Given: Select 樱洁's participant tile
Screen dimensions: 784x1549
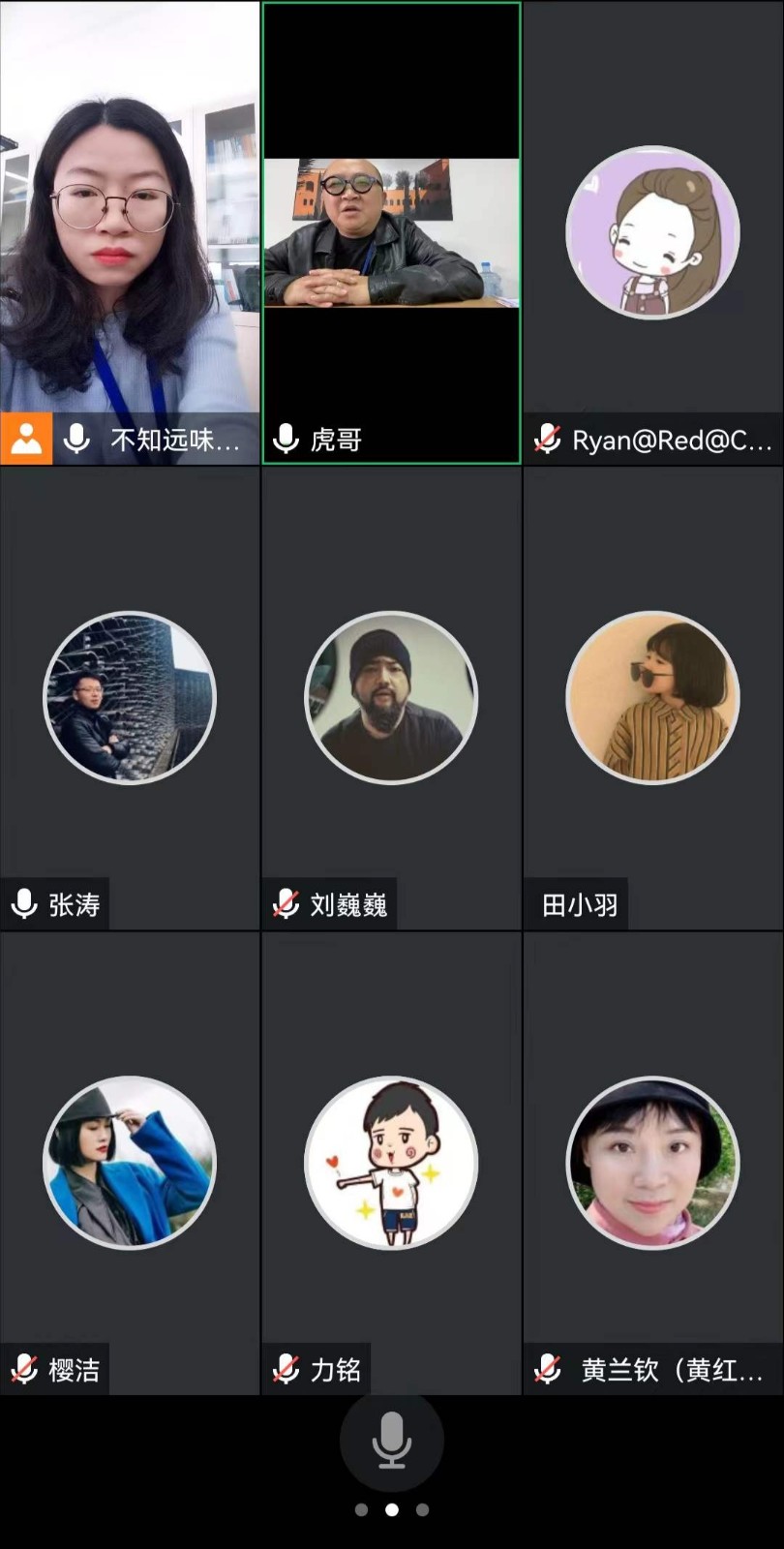Looking at the screenshot, I should pyautogui.click(x=130, y=1163).
